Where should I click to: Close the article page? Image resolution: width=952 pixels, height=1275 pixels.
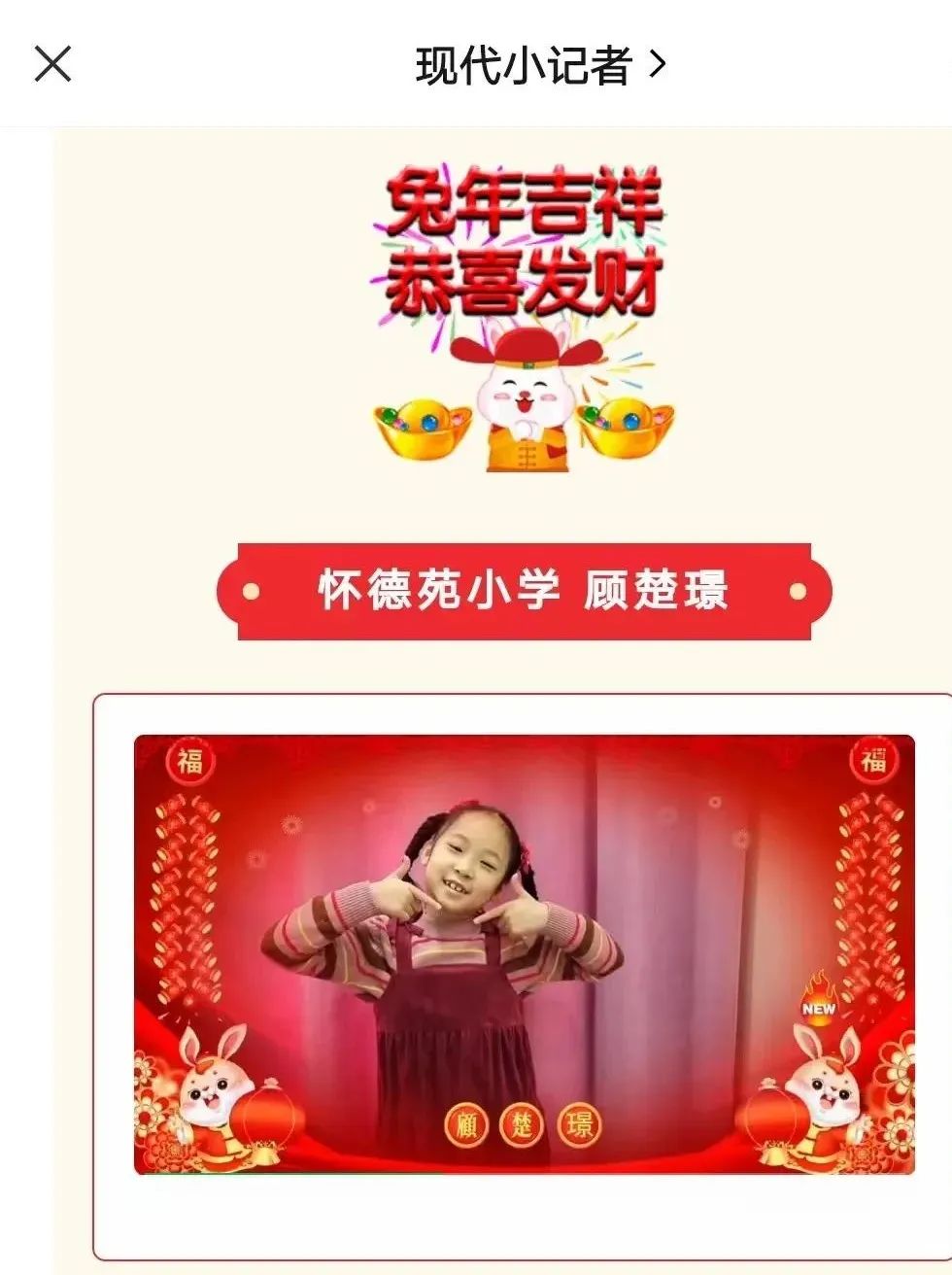(52, 64)
